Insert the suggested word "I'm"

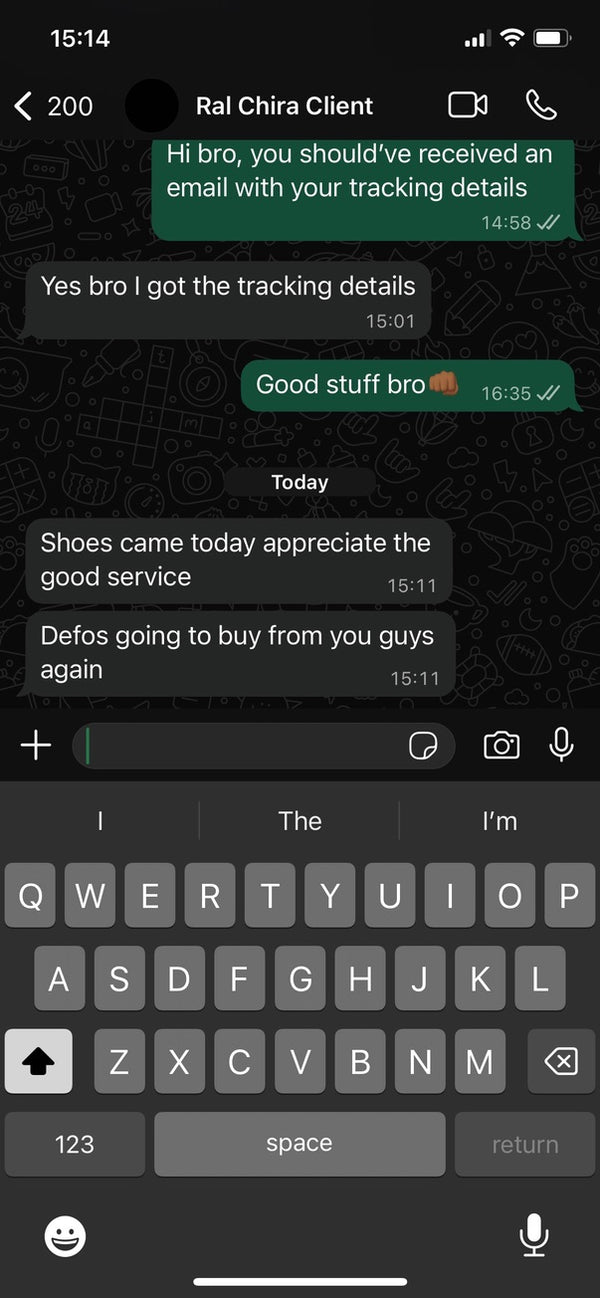point(499,821)
